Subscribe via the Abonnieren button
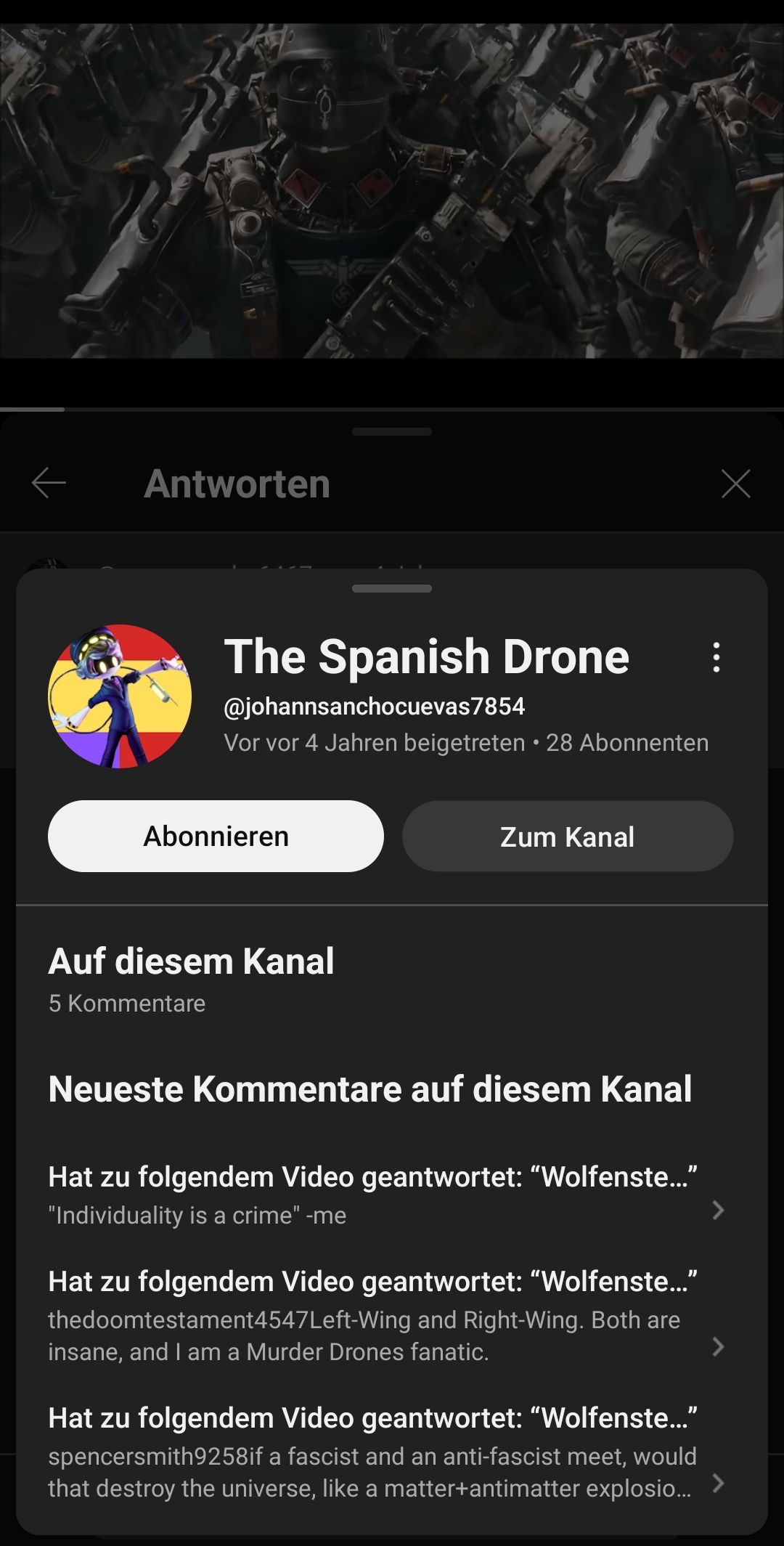 click(216, 836)
